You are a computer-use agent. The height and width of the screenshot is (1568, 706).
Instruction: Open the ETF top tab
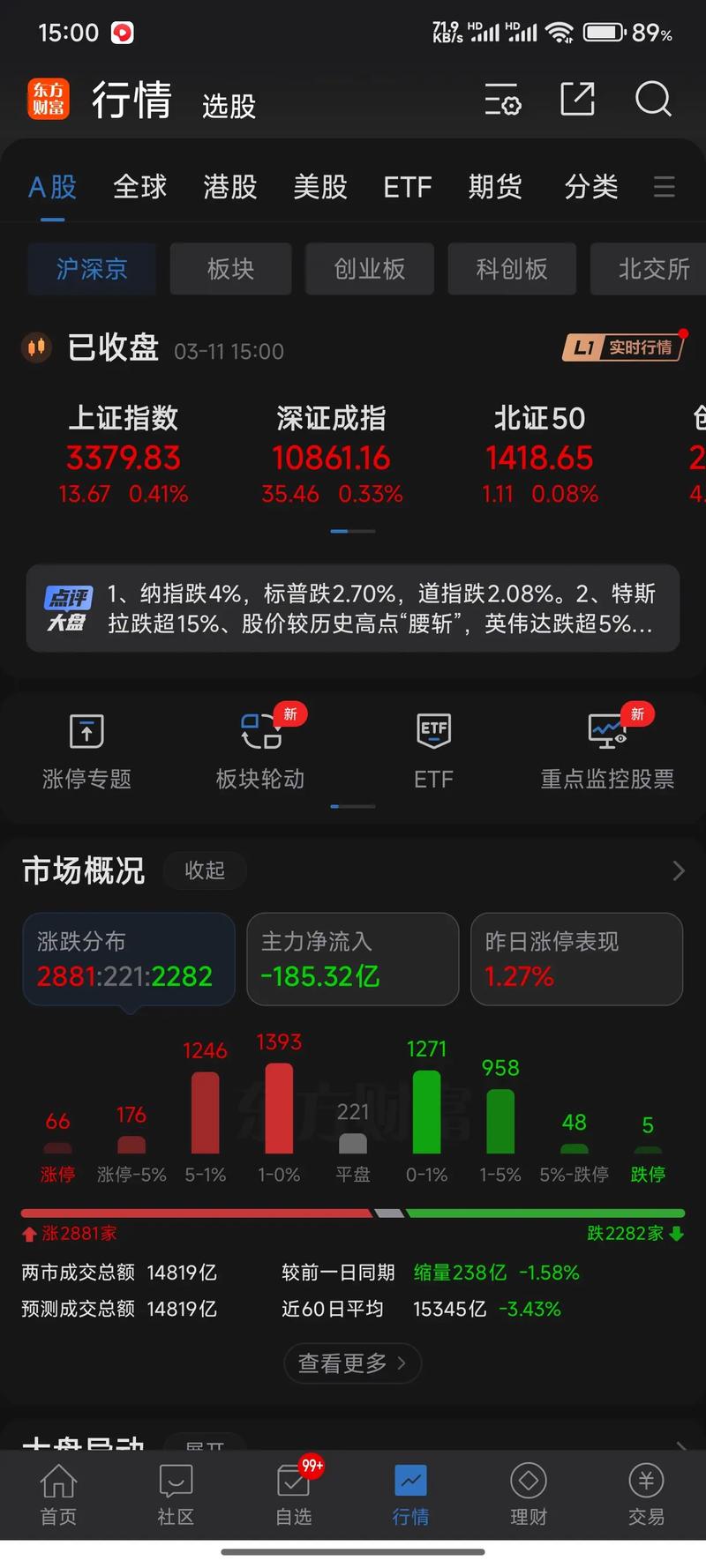pos(407,187)
